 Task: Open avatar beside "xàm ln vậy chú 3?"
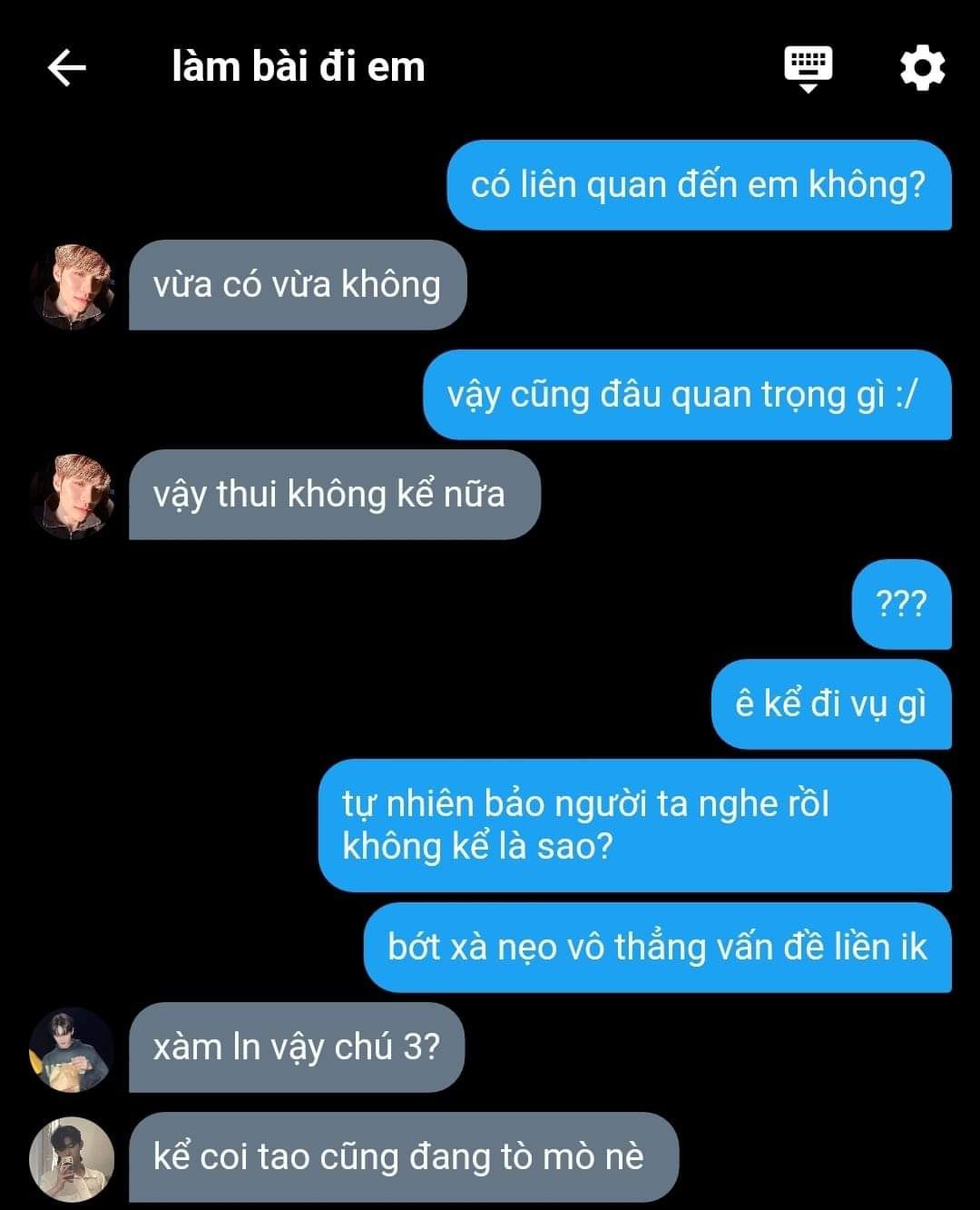tap(72, 1048)
